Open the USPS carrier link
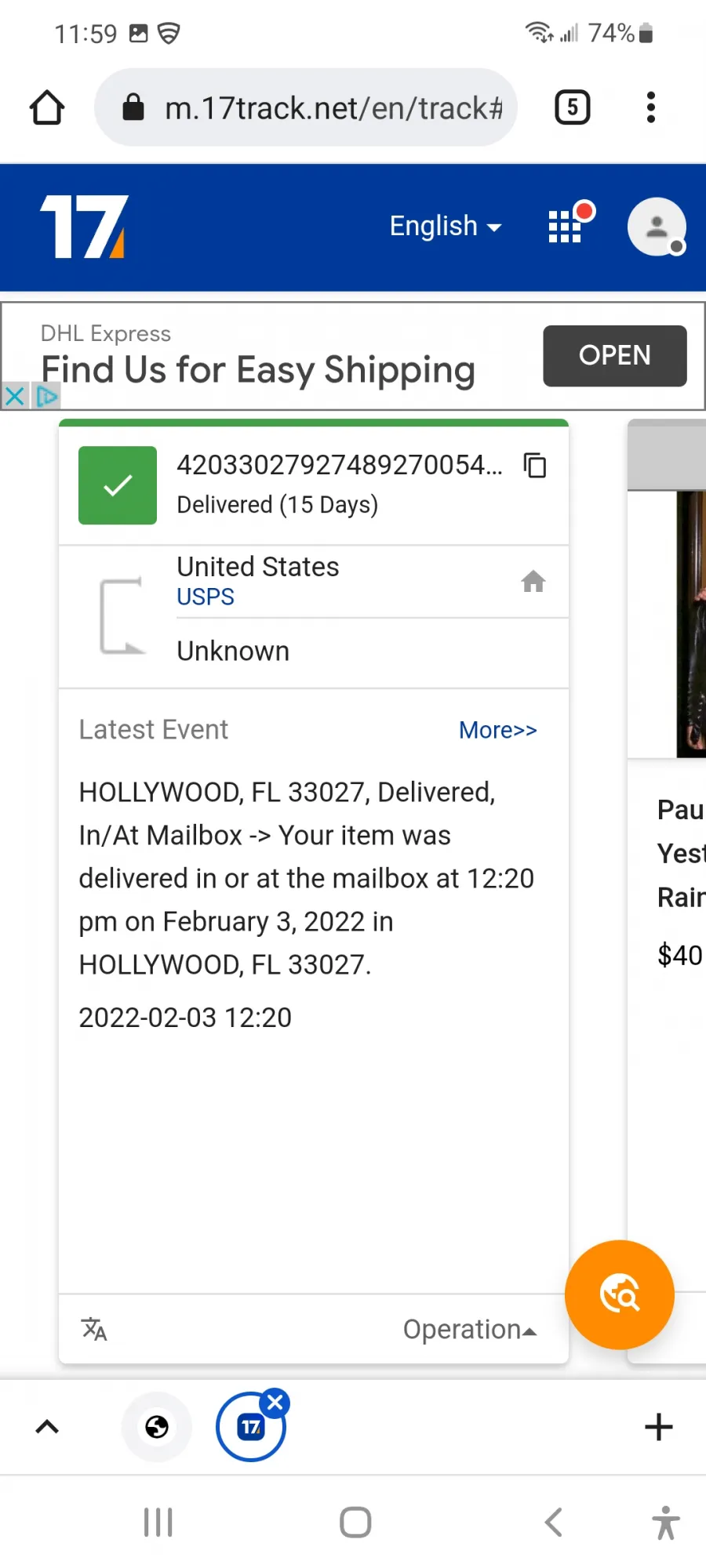Viewport: 706px width, 1568px height. click(x=206, y=597)
